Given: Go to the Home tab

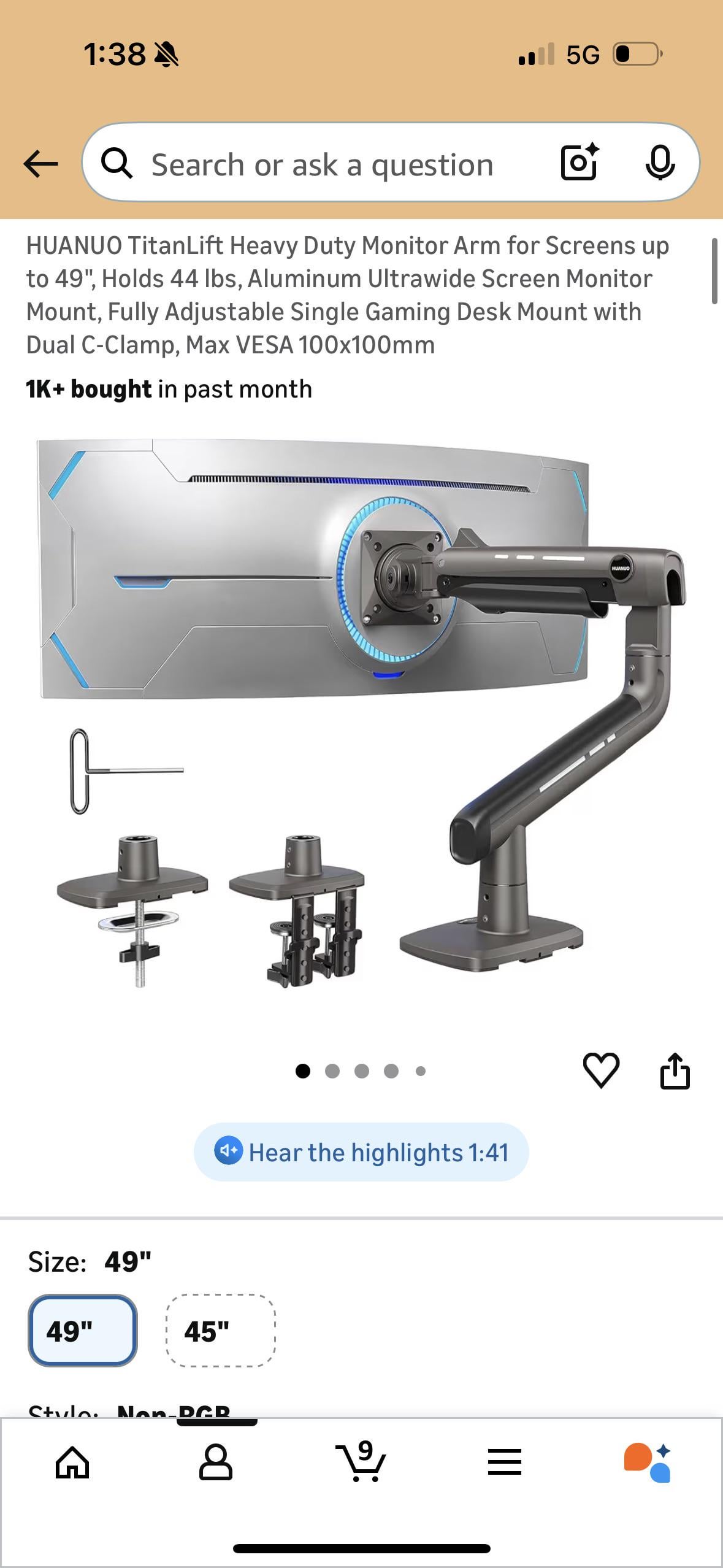Looking at the screenshot, I should (72, 1463).
